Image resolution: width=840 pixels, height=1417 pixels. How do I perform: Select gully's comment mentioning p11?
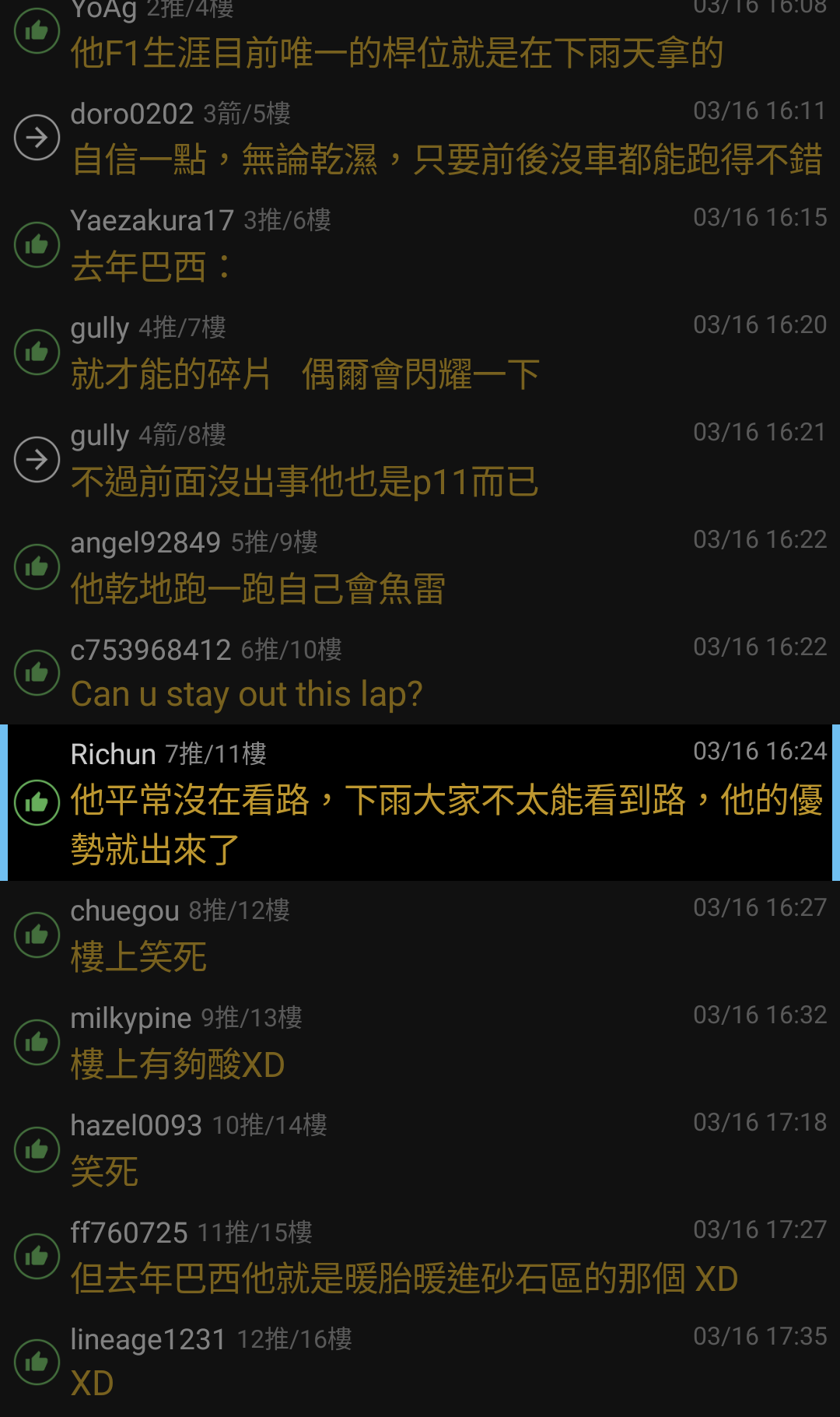click(x=420, y=461)
